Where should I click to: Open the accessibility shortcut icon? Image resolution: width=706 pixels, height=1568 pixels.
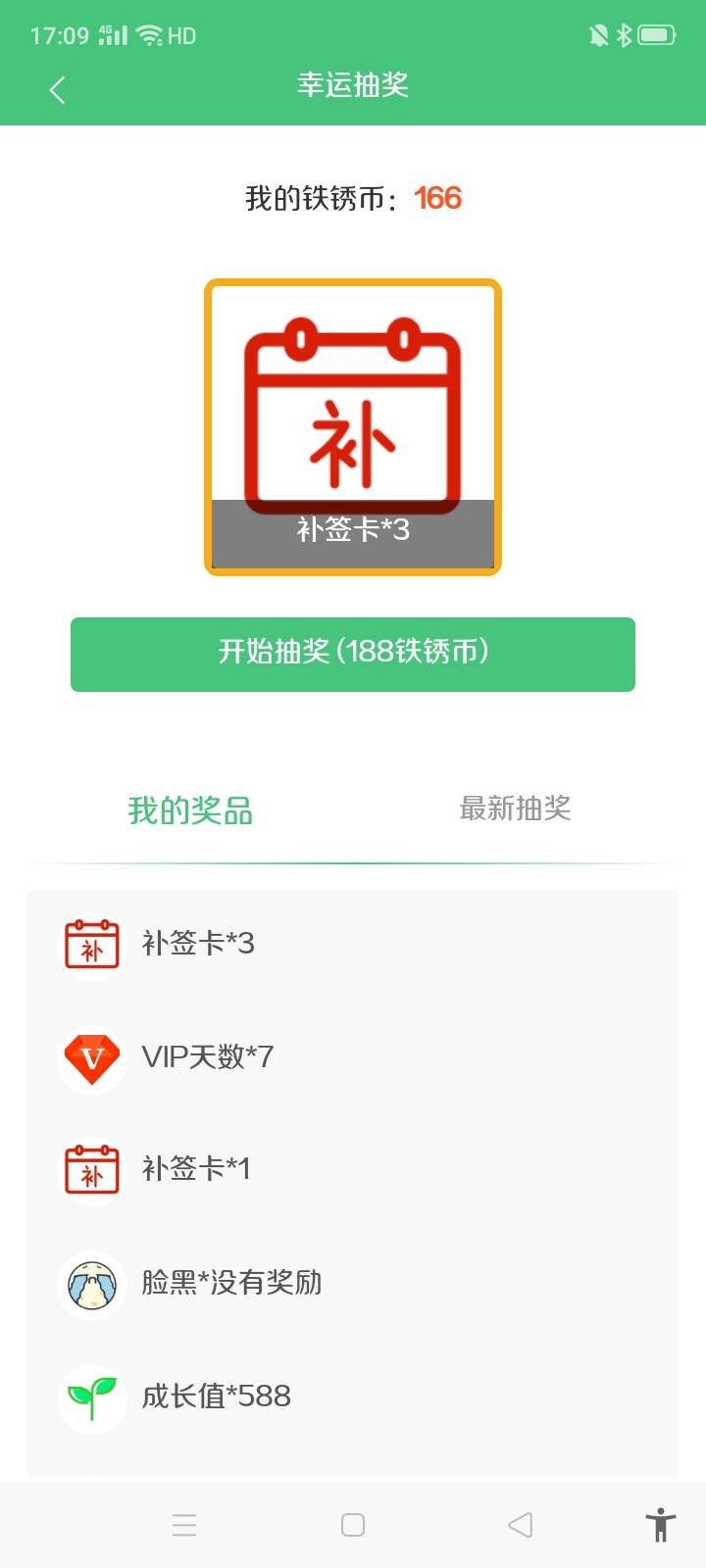coord(661,1525)
